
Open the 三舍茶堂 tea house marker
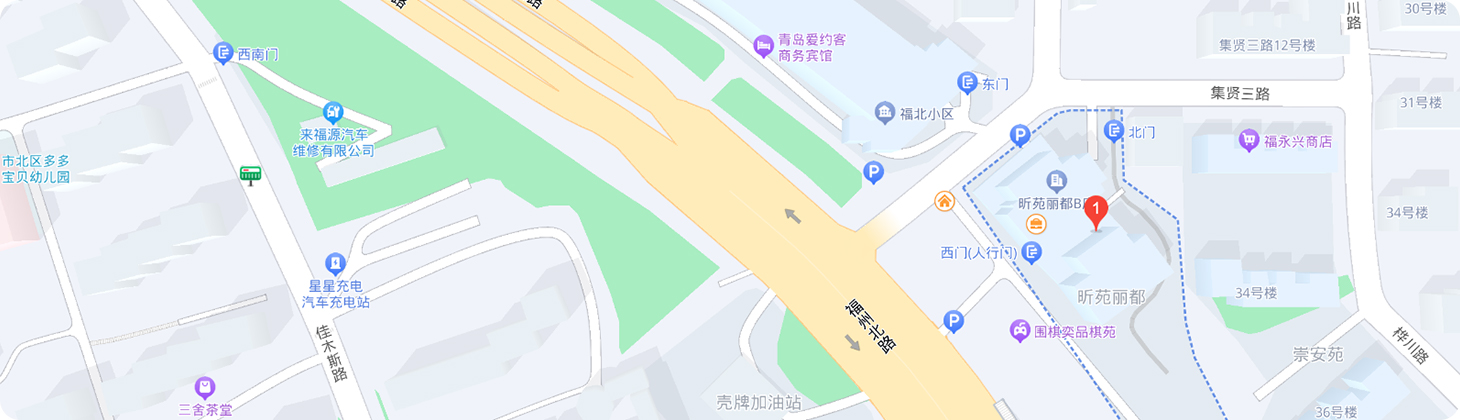click(205, 387)
